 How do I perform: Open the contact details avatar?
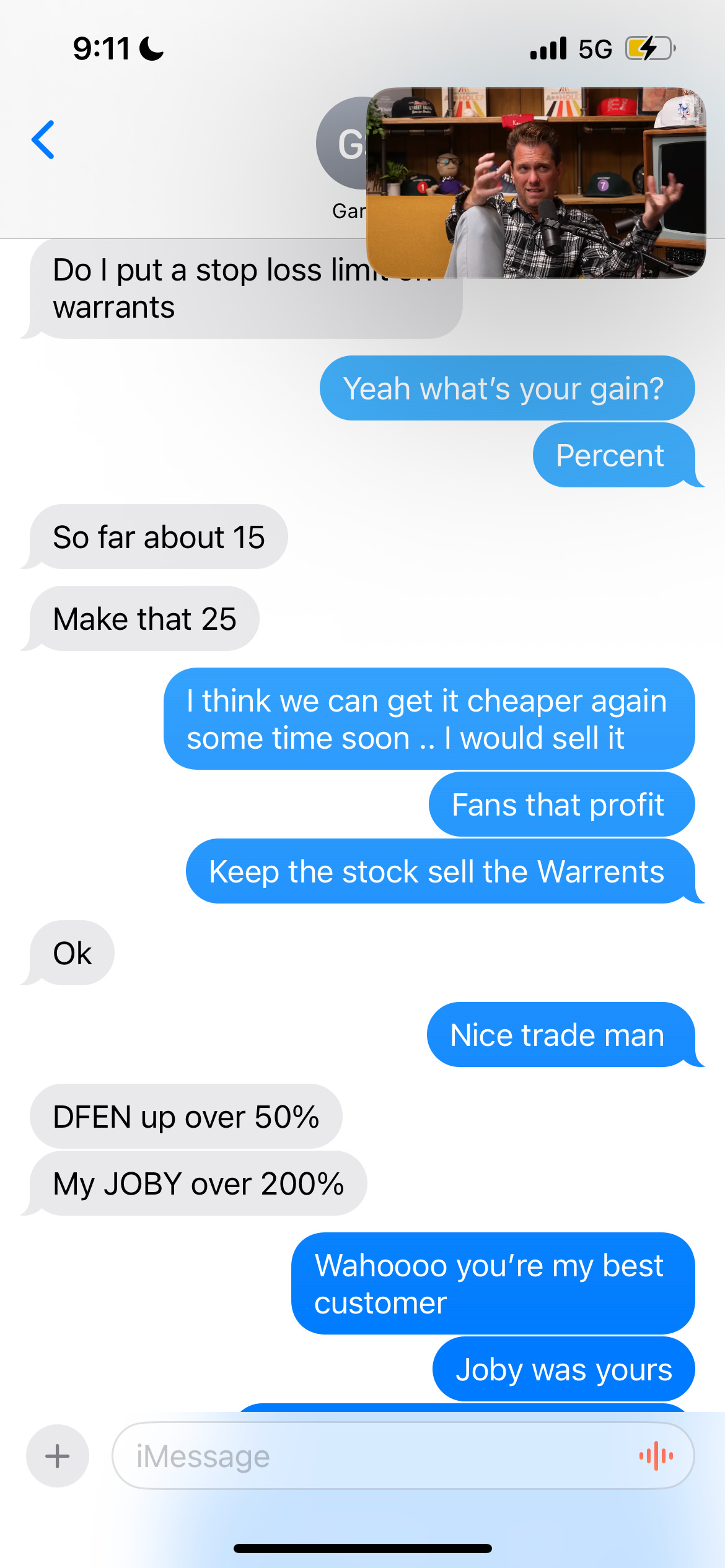342,144
